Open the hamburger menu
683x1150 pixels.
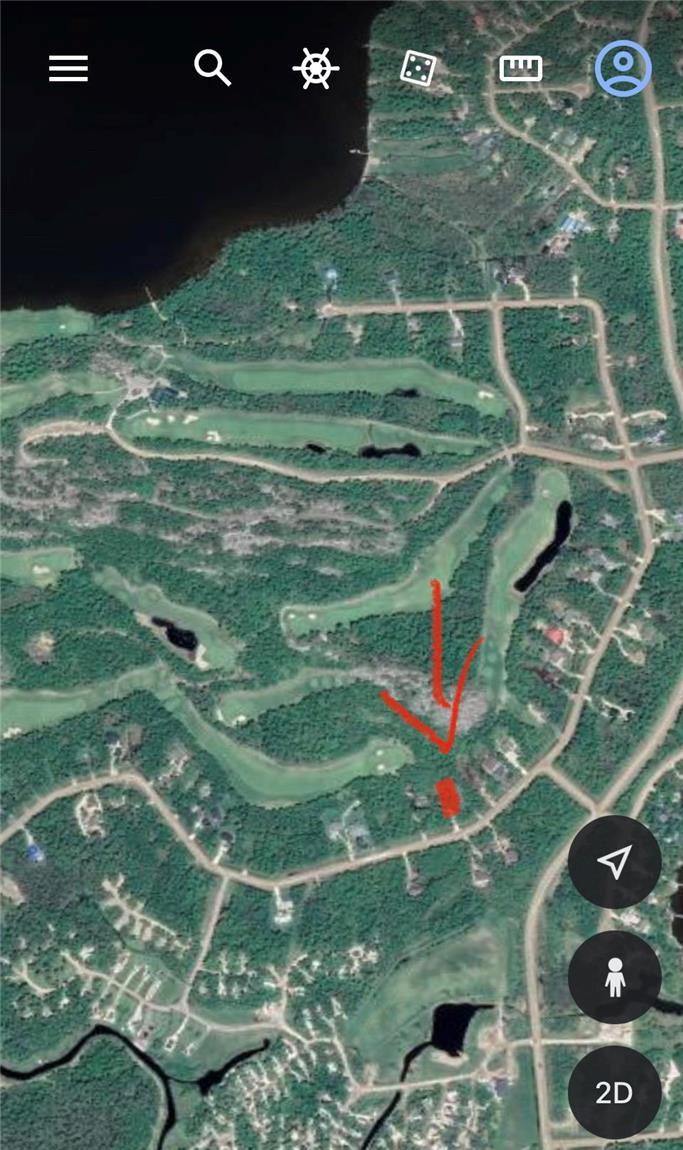pos(68,68)
